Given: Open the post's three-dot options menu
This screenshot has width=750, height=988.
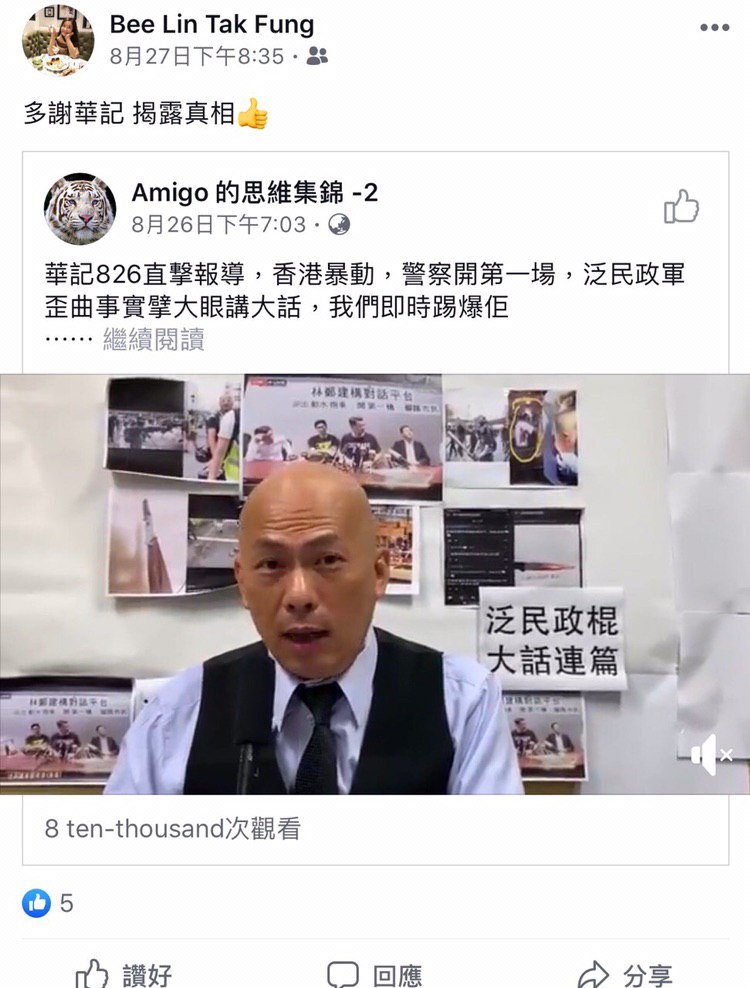Looking at the screenshot, I should click(714, 28).
